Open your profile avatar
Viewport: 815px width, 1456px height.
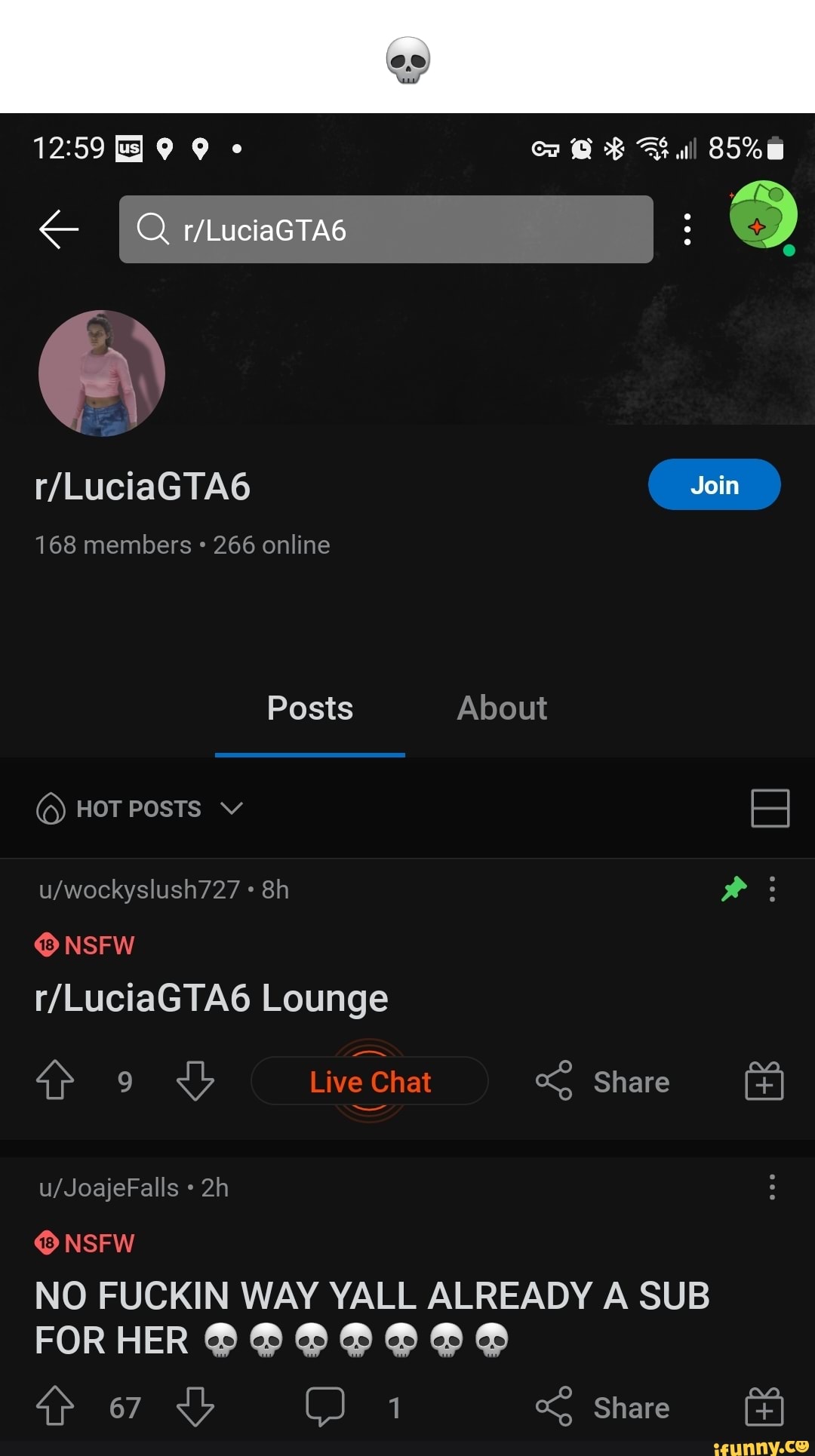762,216
